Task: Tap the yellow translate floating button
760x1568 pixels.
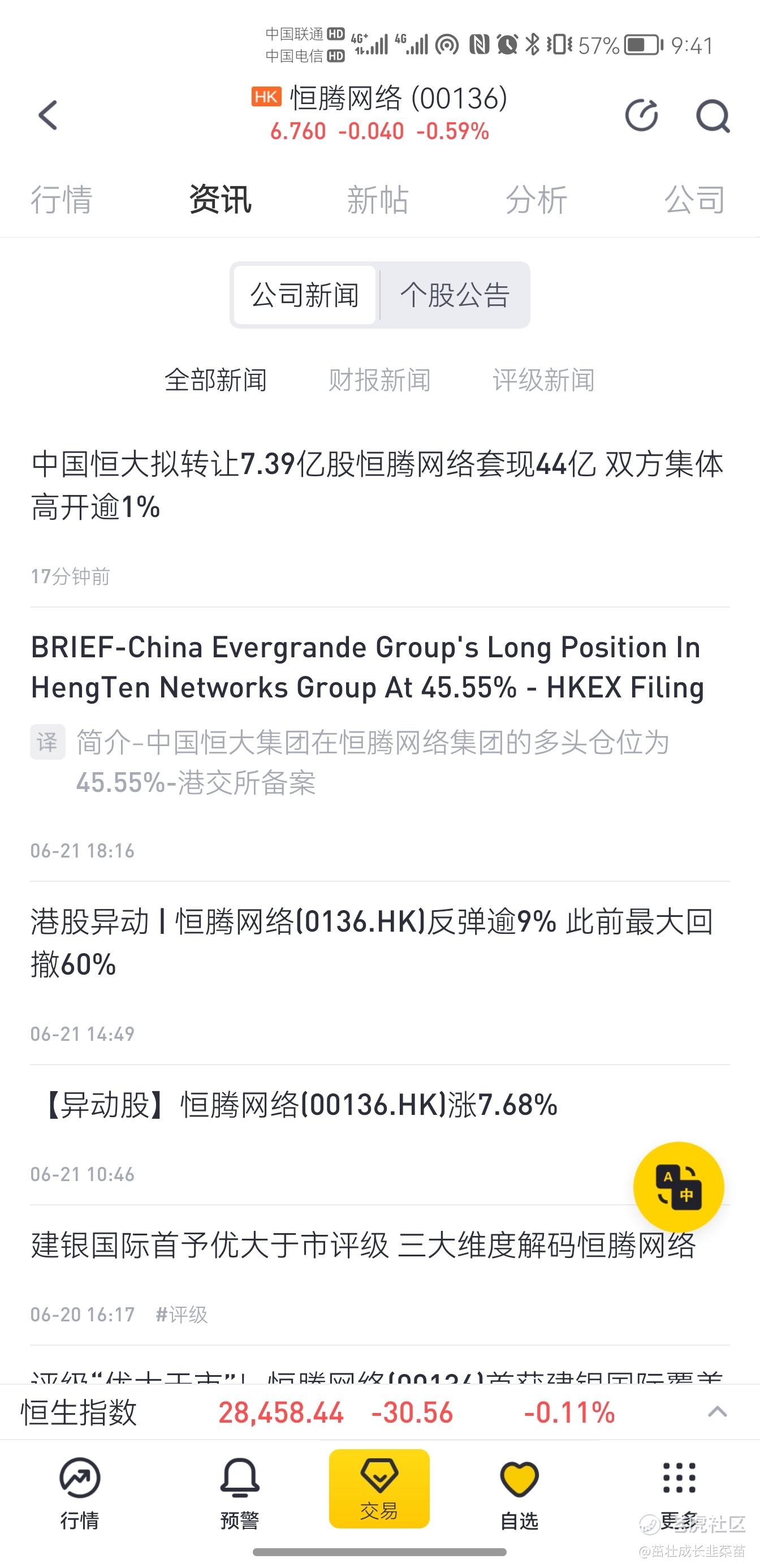Action: click(679, 1187)
